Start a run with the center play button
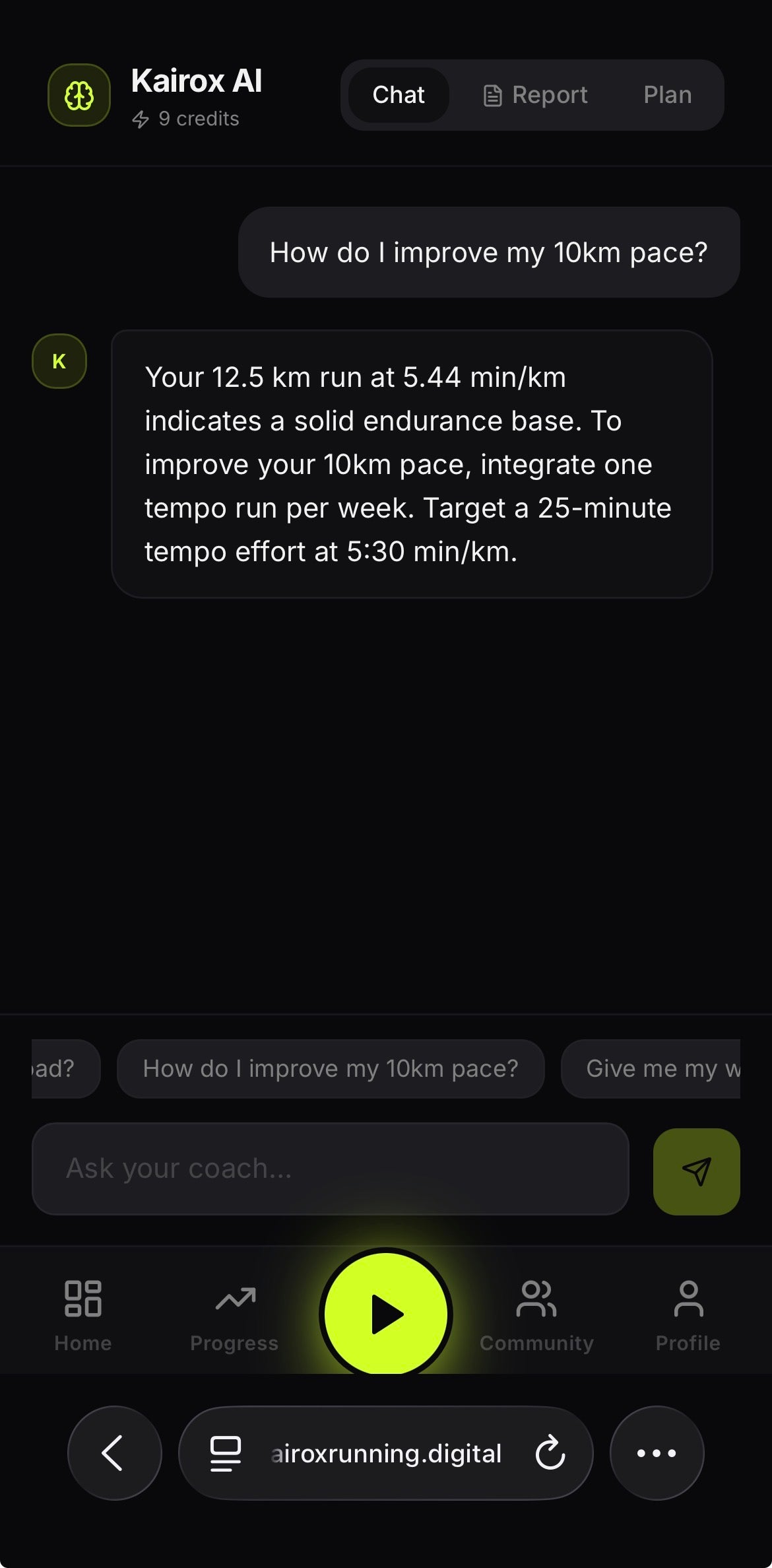 coord(386,1314)
